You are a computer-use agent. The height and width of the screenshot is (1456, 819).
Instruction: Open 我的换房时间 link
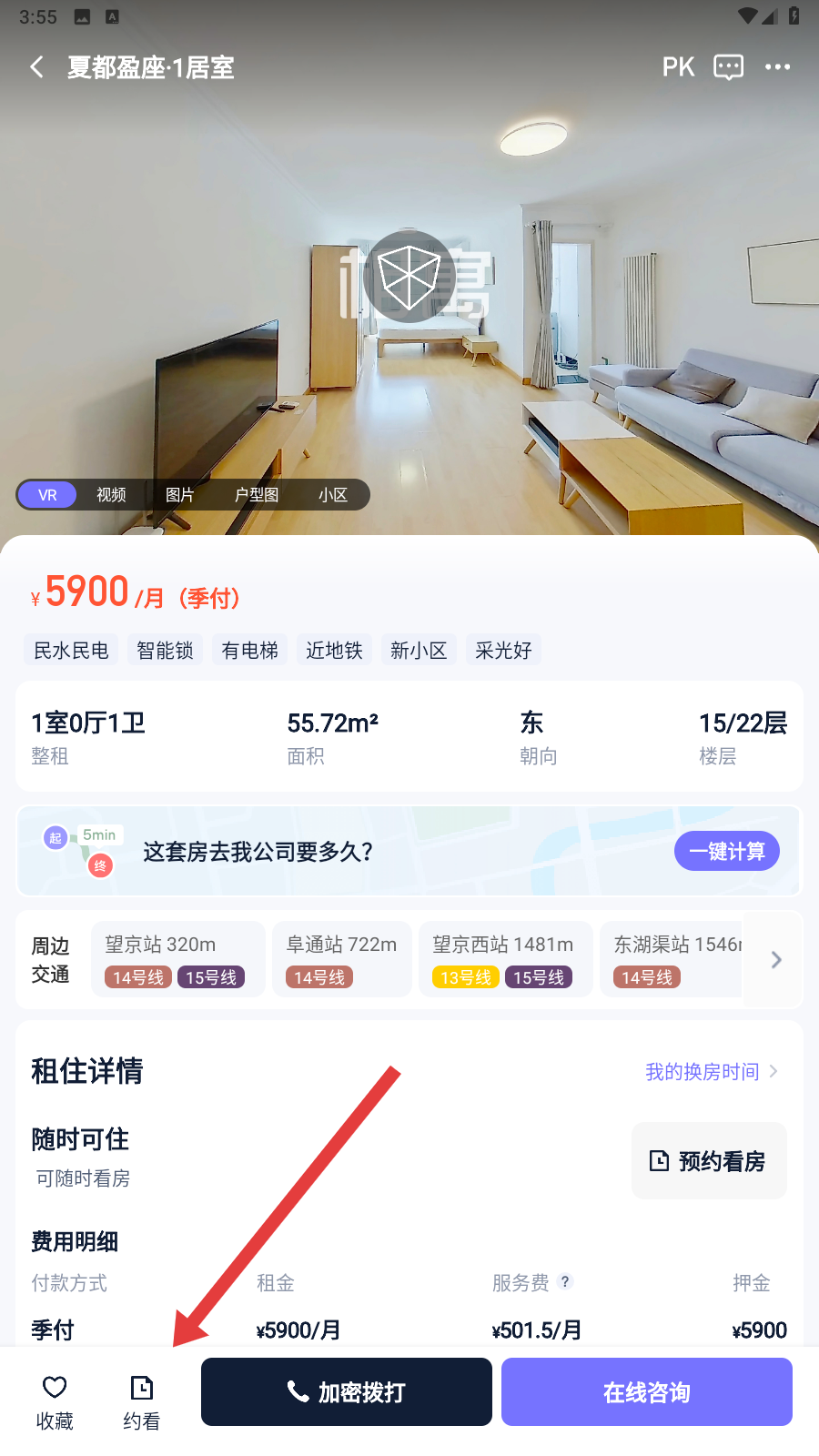pyautogui.click(x=711, y=1072)
